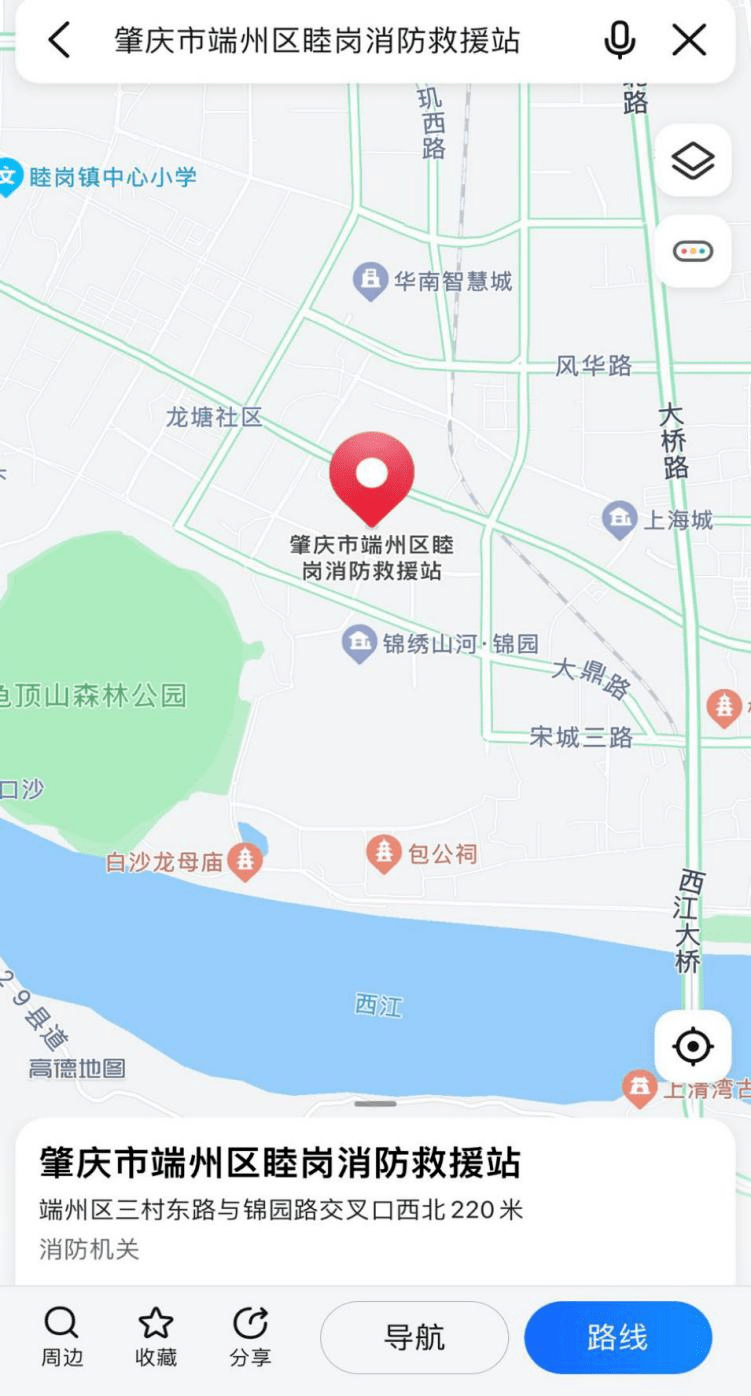Image resolution: width=751 pixels, height=1396 pixels.
Task: Tap the search field with the station name
Action: (318, 41)
